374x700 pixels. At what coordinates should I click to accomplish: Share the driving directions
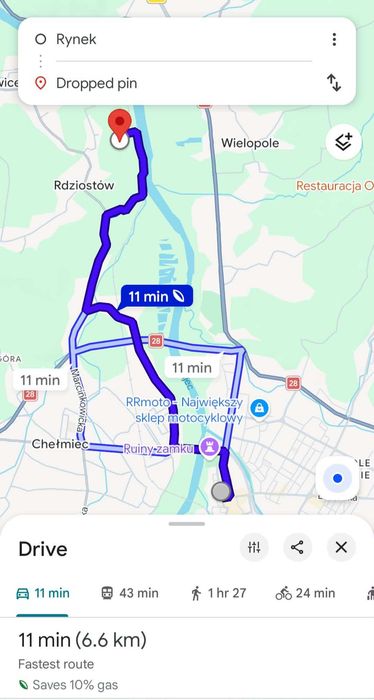(x=297, y=547)
